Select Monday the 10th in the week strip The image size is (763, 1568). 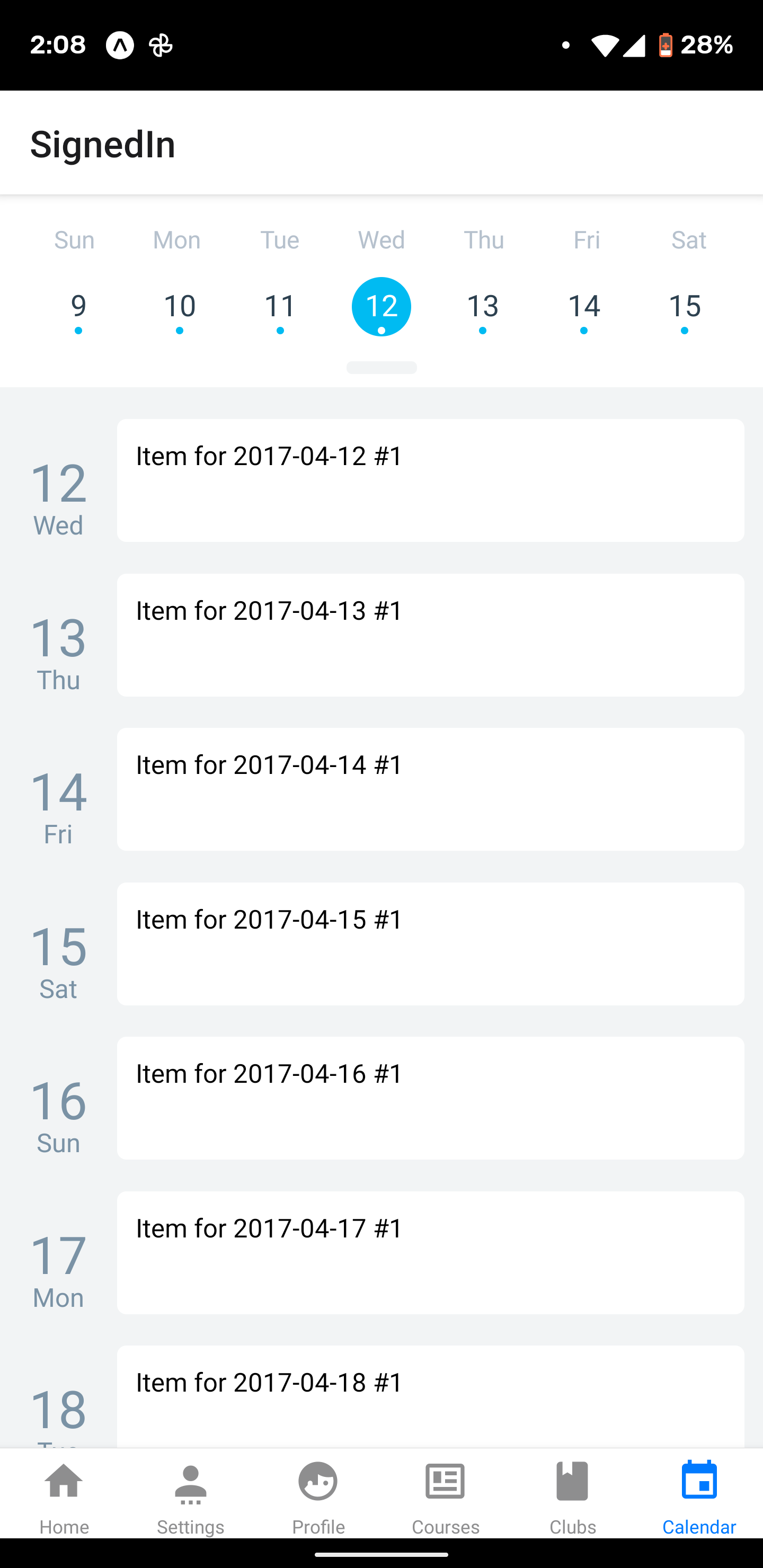[179, 306]
